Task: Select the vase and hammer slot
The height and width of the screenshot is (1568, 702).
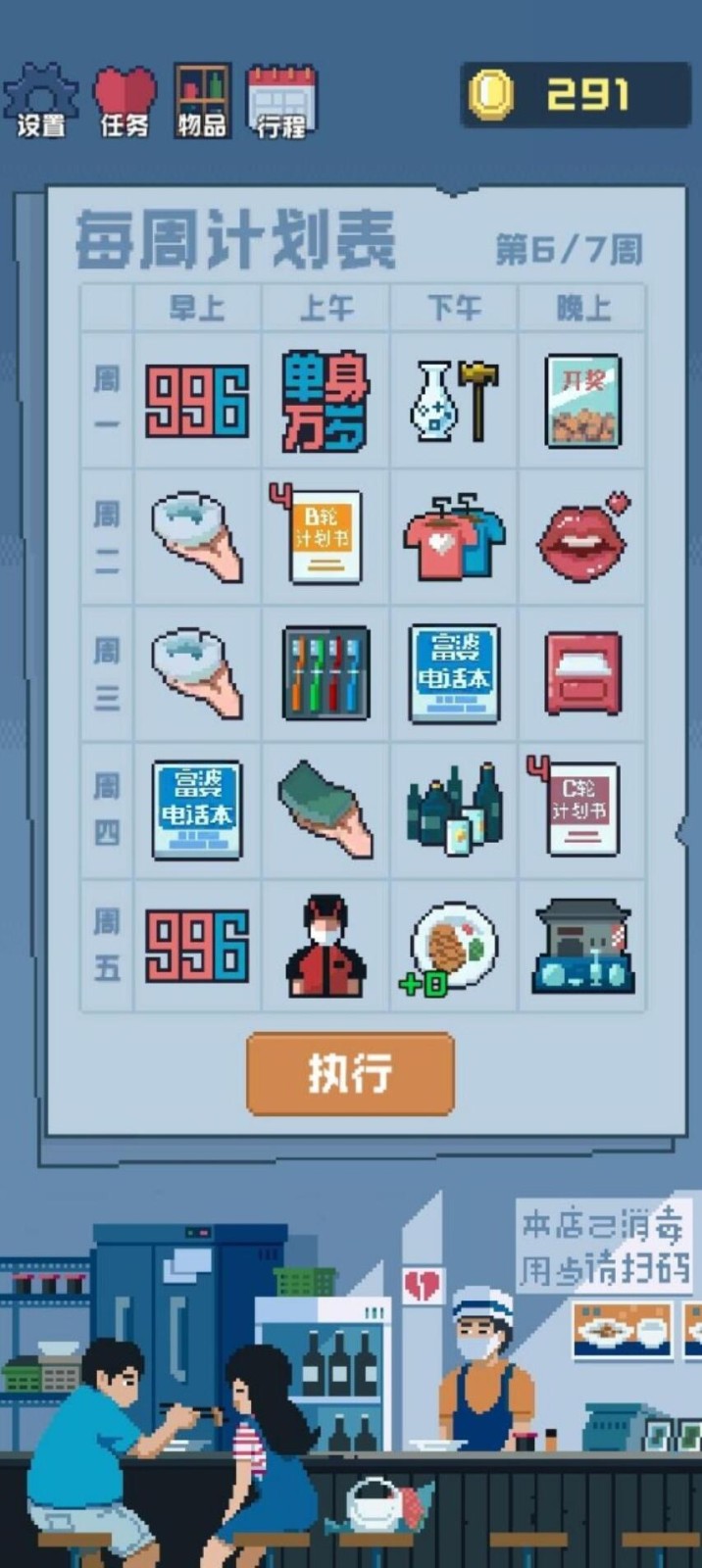Action: tap(454, 401)
